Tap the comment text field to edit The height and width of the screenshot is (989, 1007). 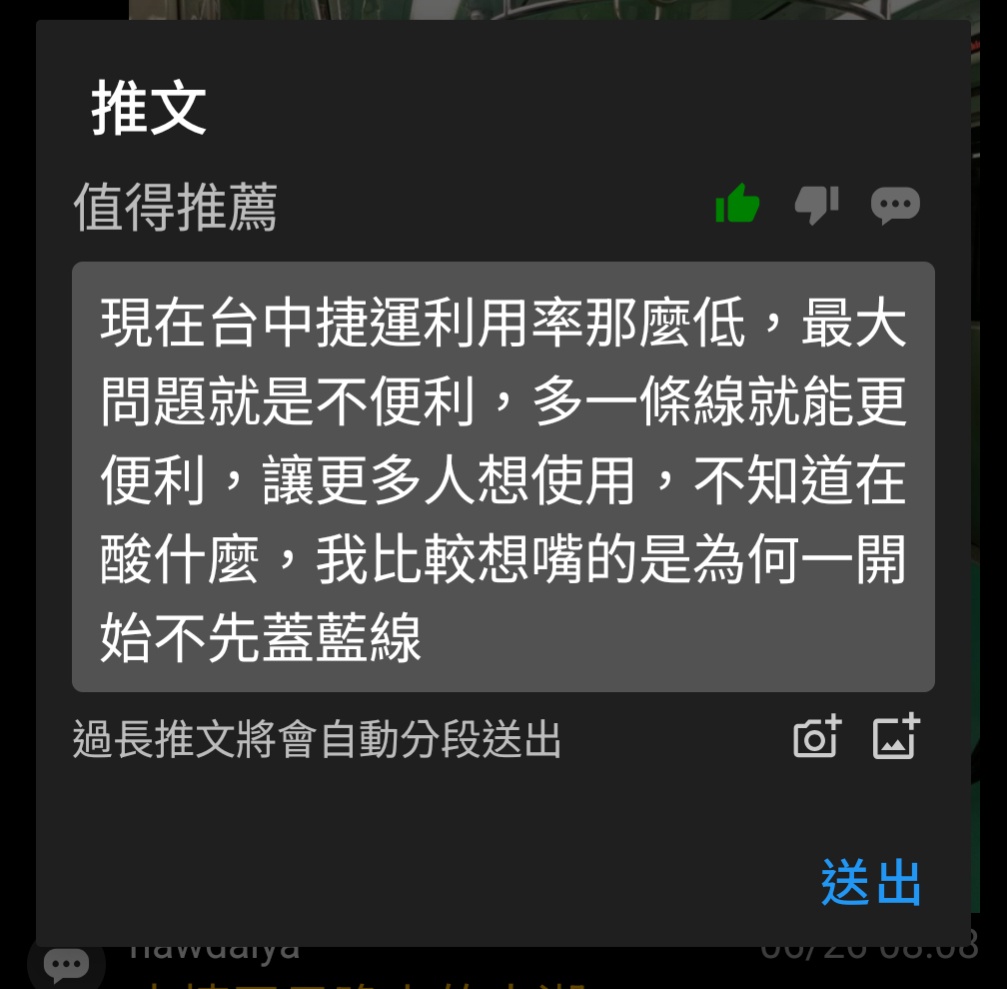pyautogui.click(x=503, y=477)
